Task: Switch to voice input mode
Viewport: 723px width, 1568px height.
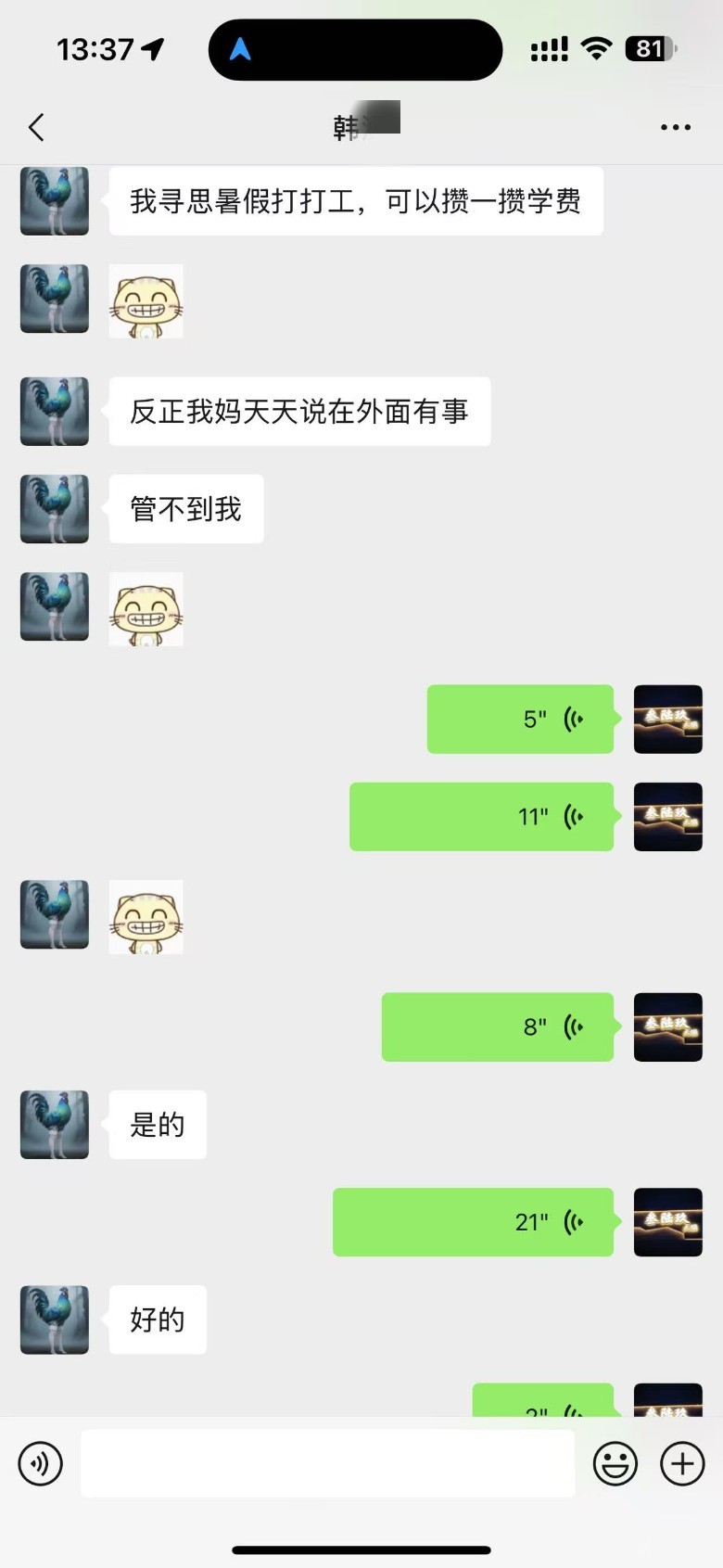Action: point(41,1464)
